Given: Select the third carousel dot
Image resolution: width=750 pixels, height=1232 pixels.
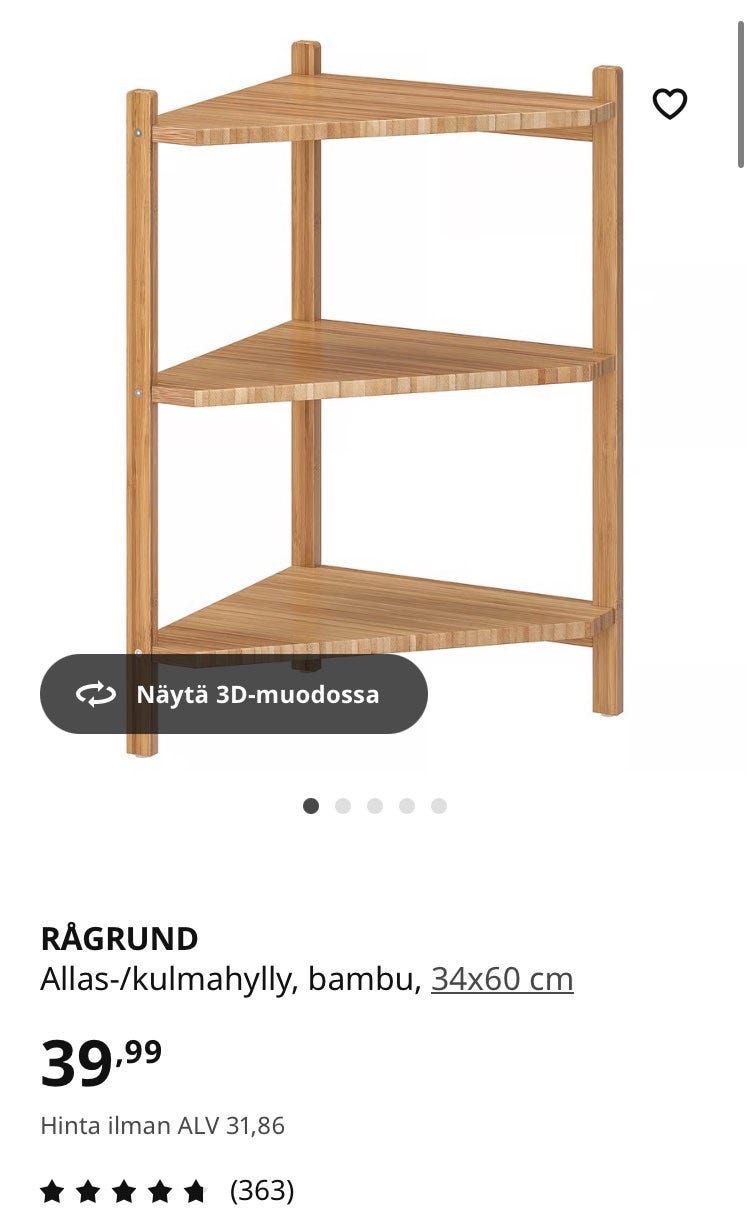Looking at the screenshot, I should [374, 804].
